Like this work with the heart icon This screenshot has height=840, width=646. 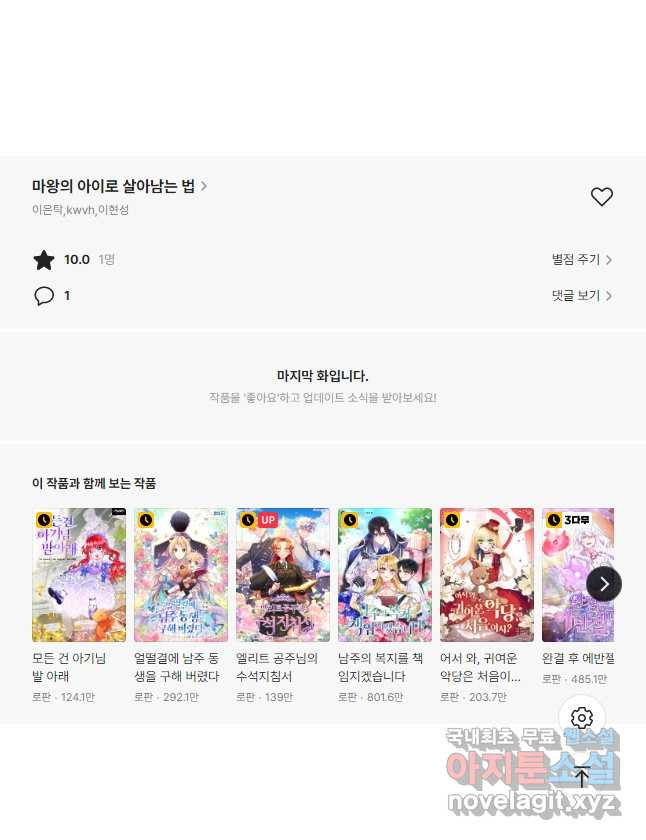click(x=601, y=197)
